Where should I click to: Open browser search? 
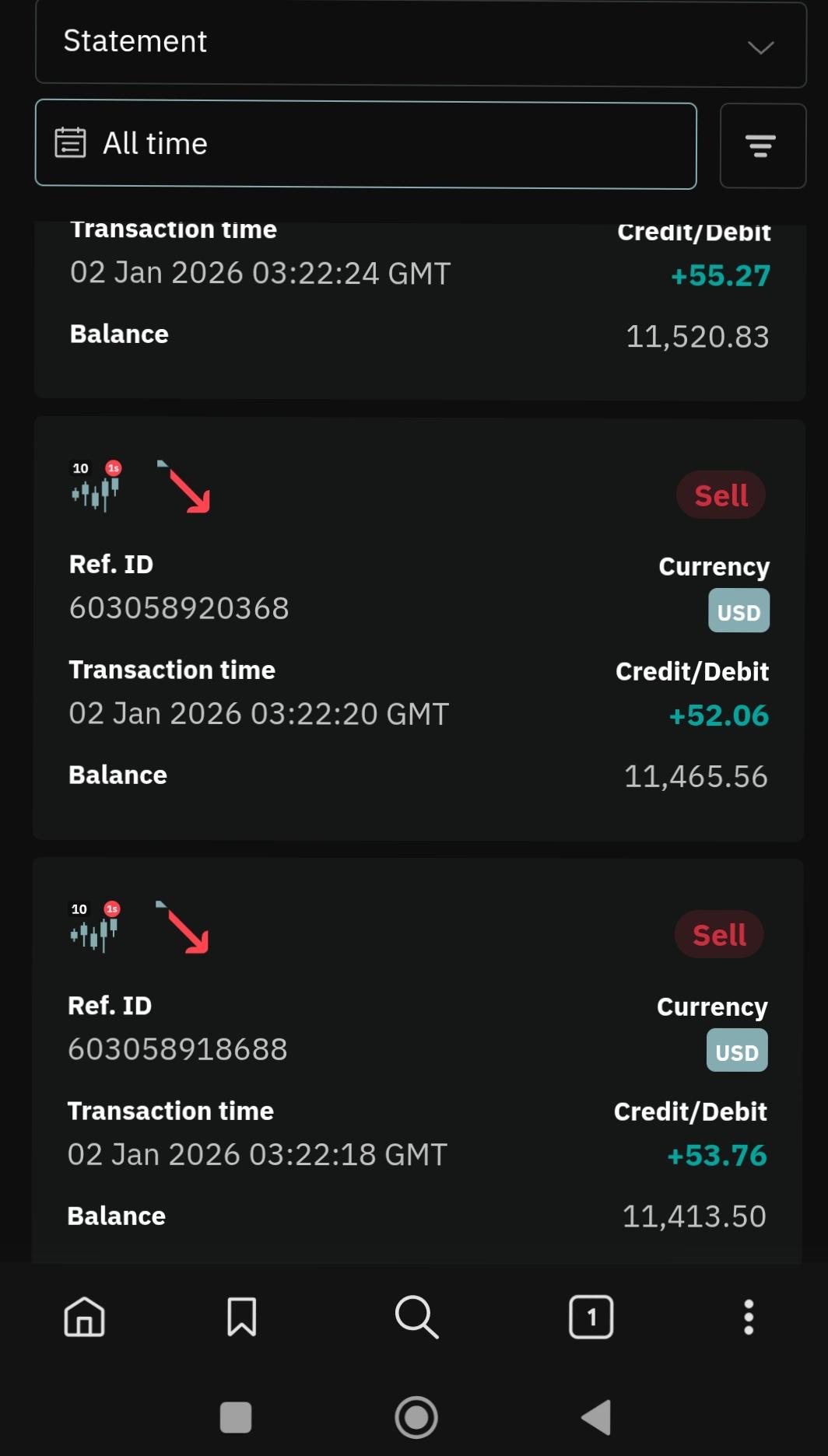point(416,1317)
